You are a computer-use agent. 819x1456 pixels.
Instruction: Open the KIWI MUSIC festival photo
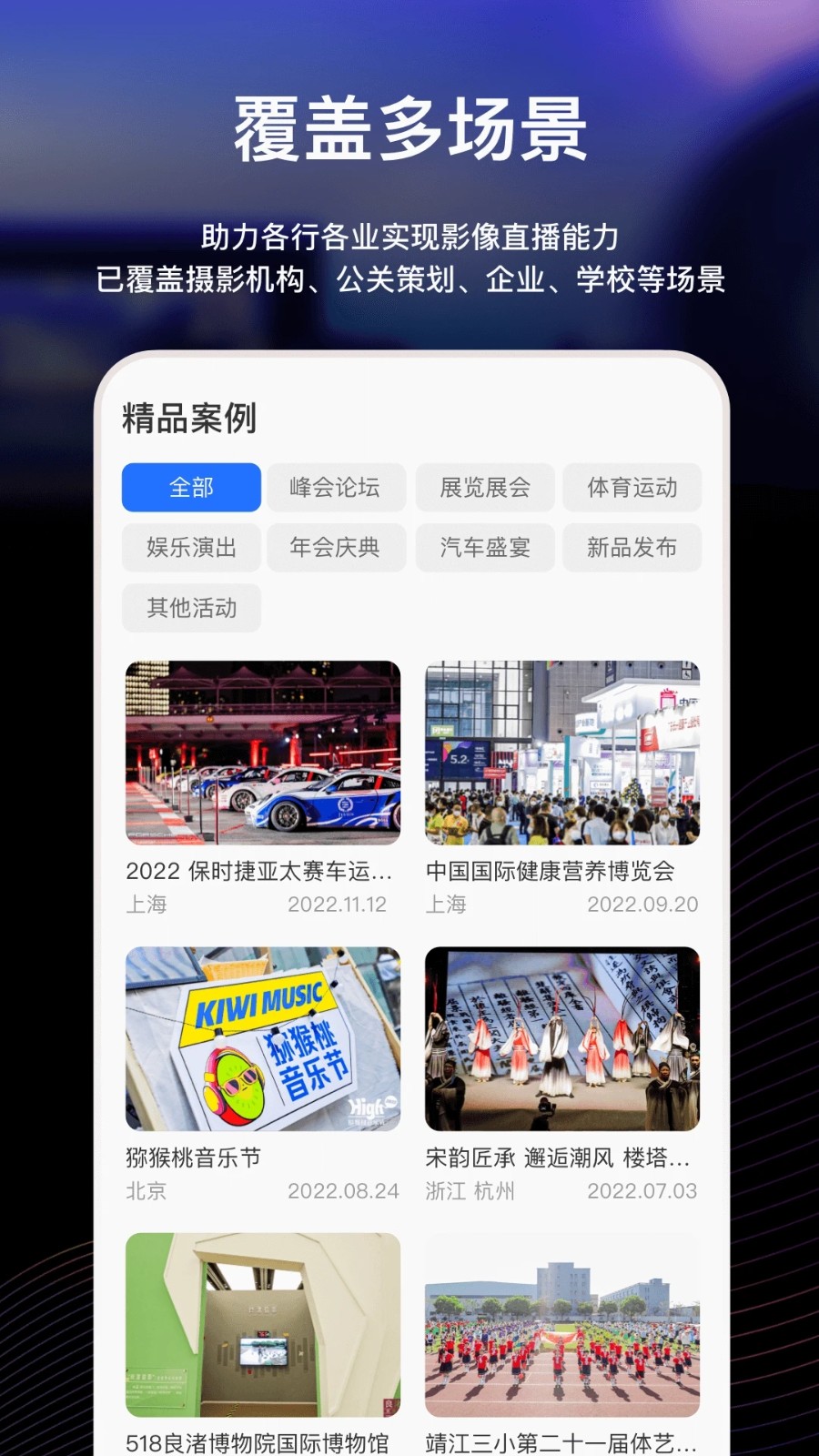[x=262, y=1040]
